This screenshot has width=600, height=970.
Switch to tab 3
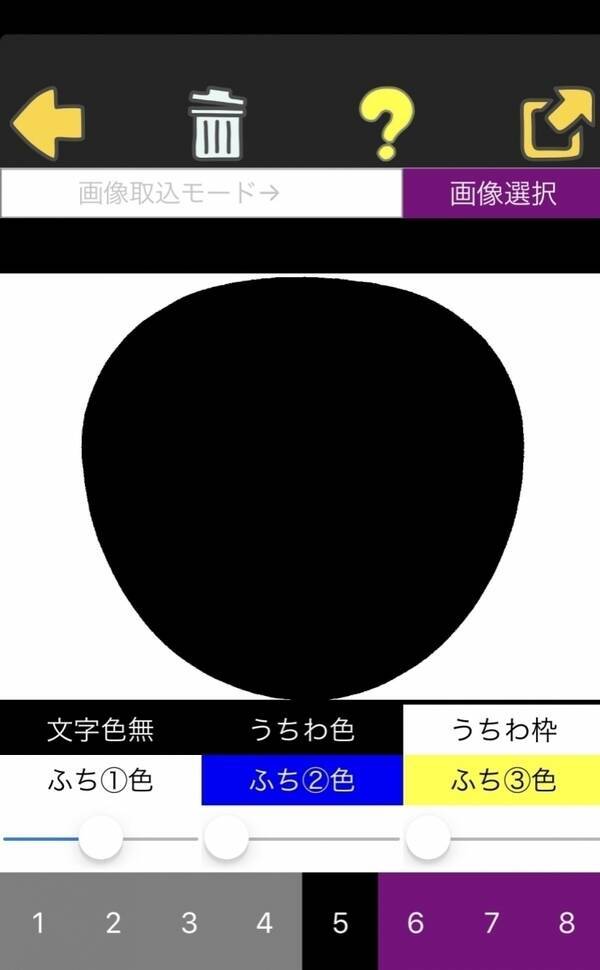pos(189,922)
